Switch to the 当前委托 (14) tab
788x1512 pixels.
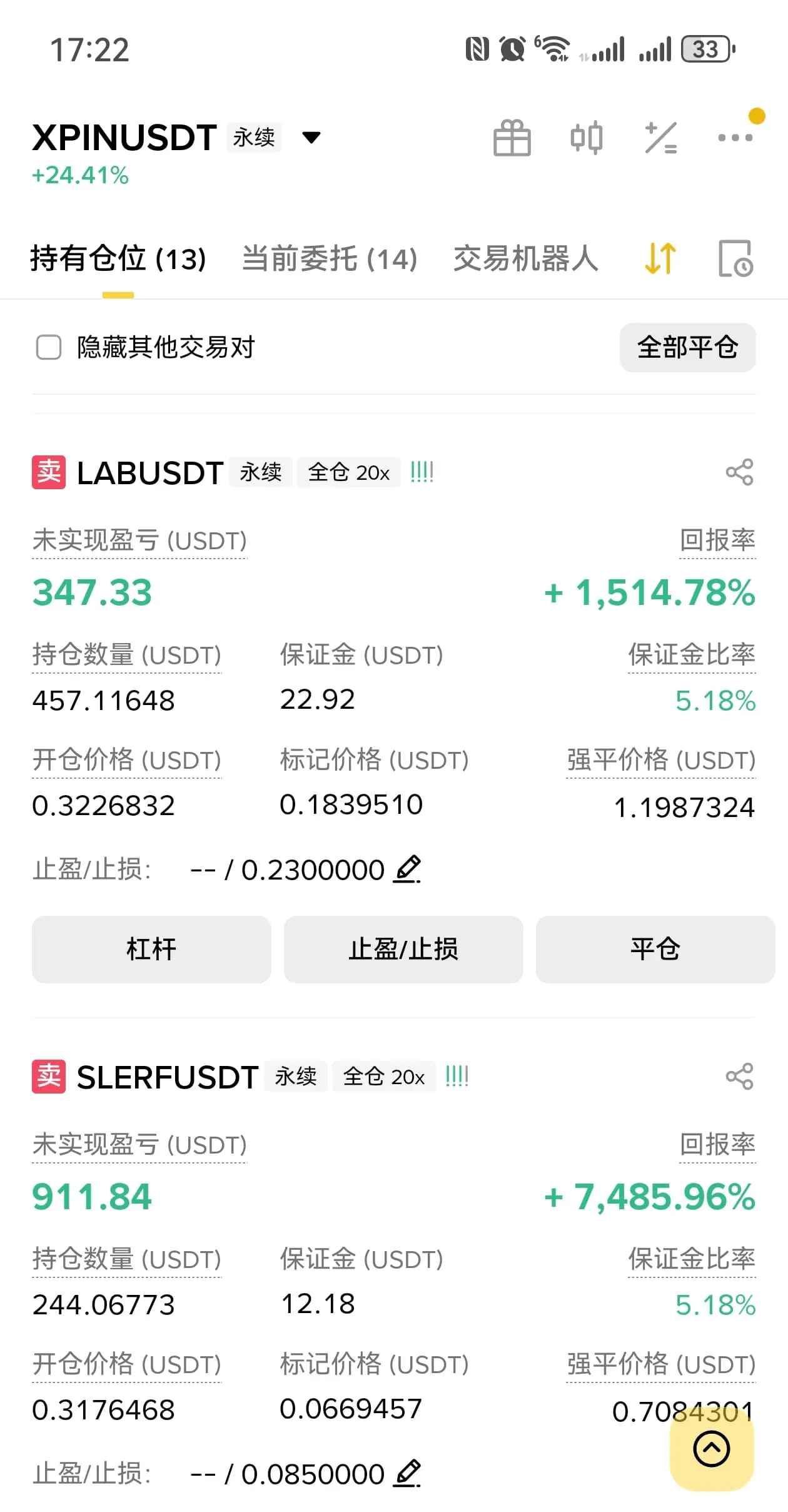point(330,258)
